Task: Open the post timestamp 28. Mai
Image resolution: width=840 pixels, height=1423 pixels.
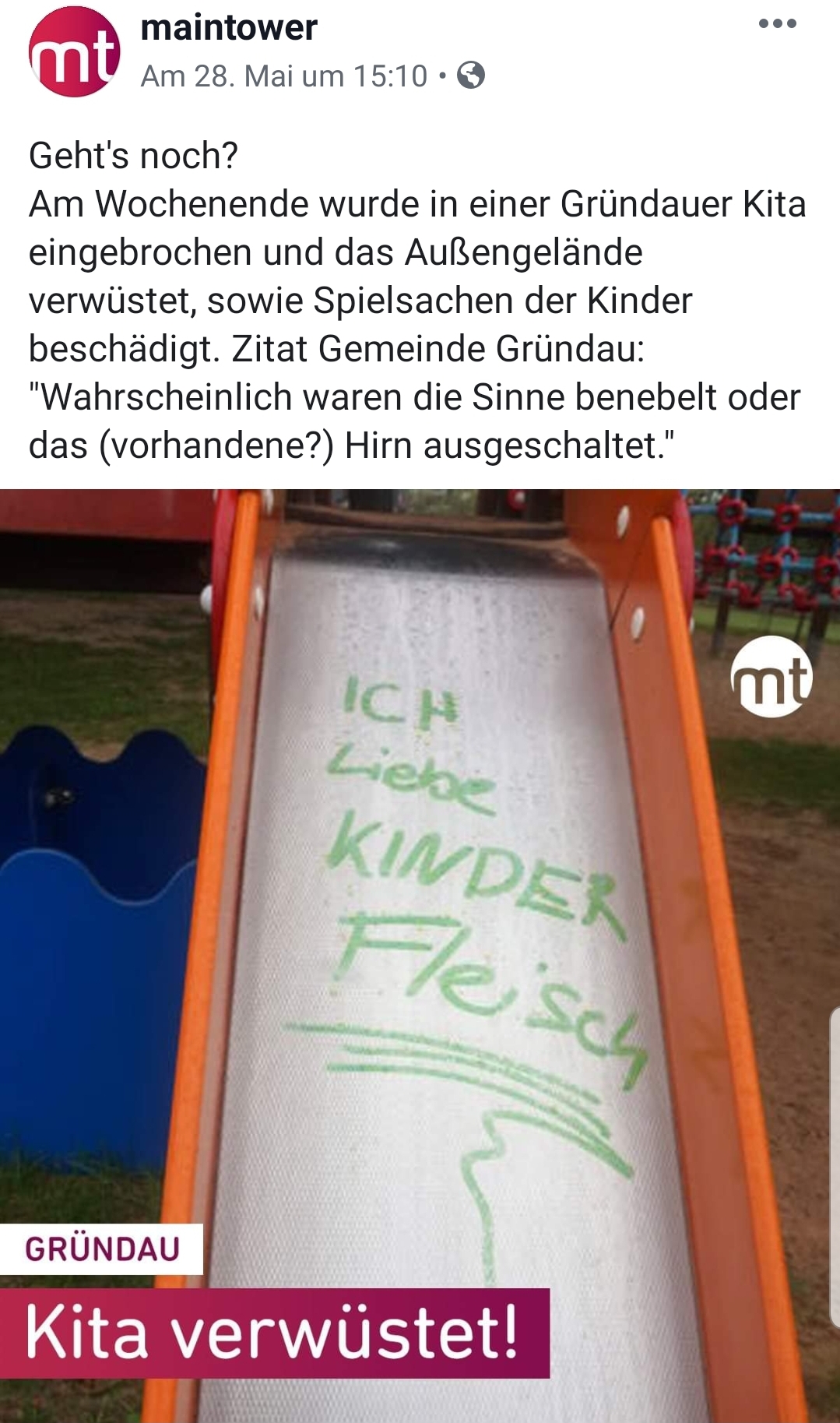Action: pyautogui.click(x=283, y=76)
